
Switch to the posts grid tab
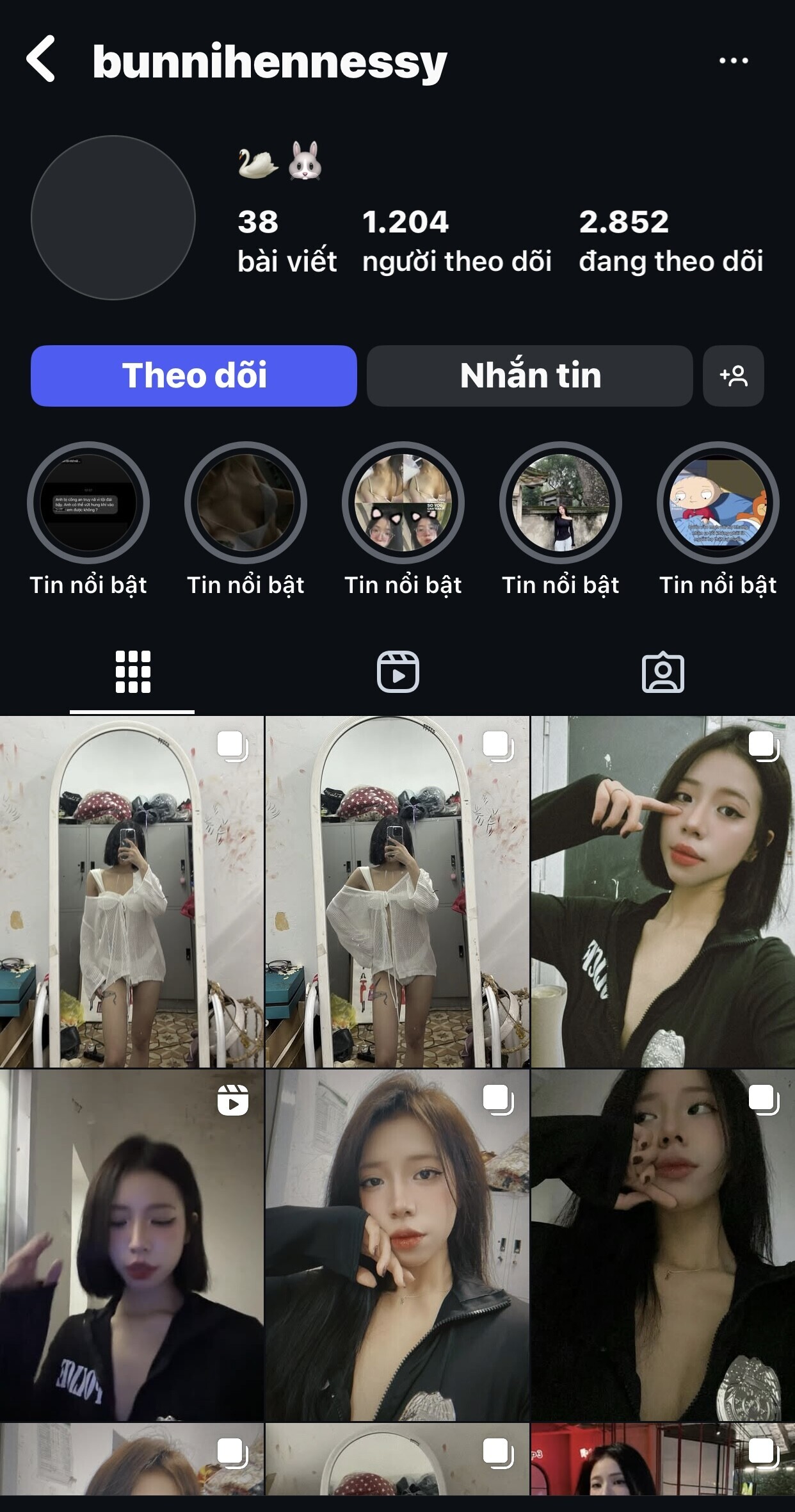pos(132,672)
